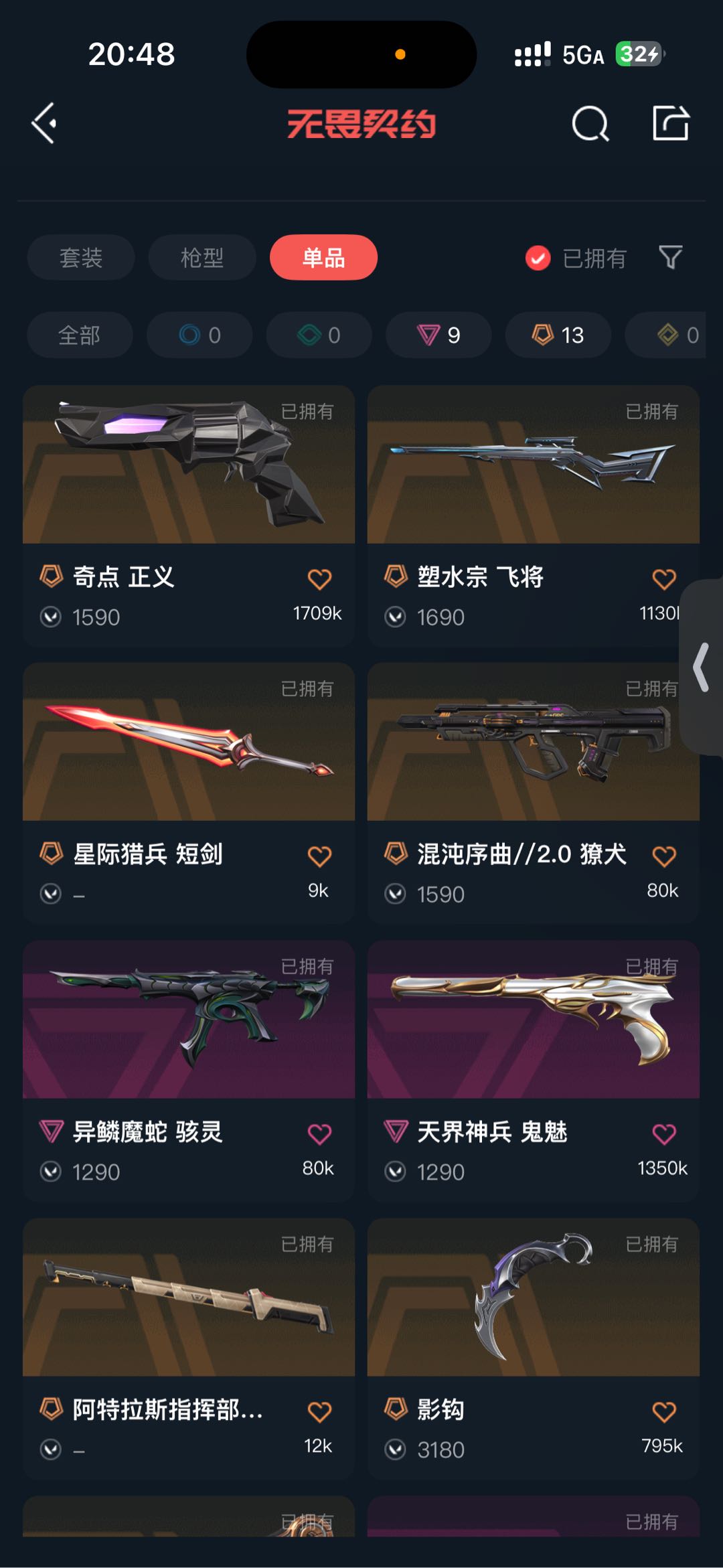
Task: Open the 混沌序曲//2.0 獠犬 card
Action: [533, 743]
